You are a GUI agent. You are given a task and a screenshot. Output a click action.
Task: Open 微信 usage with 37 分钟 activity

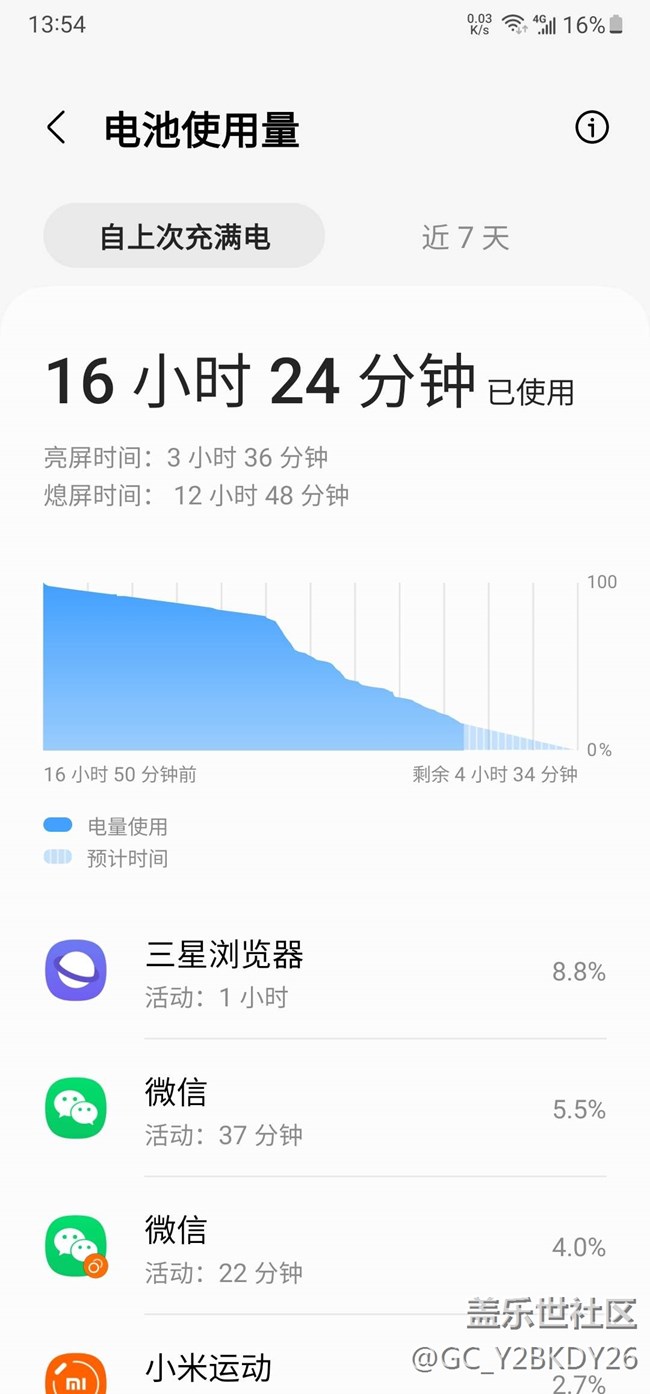click(x=325, y=1109)
